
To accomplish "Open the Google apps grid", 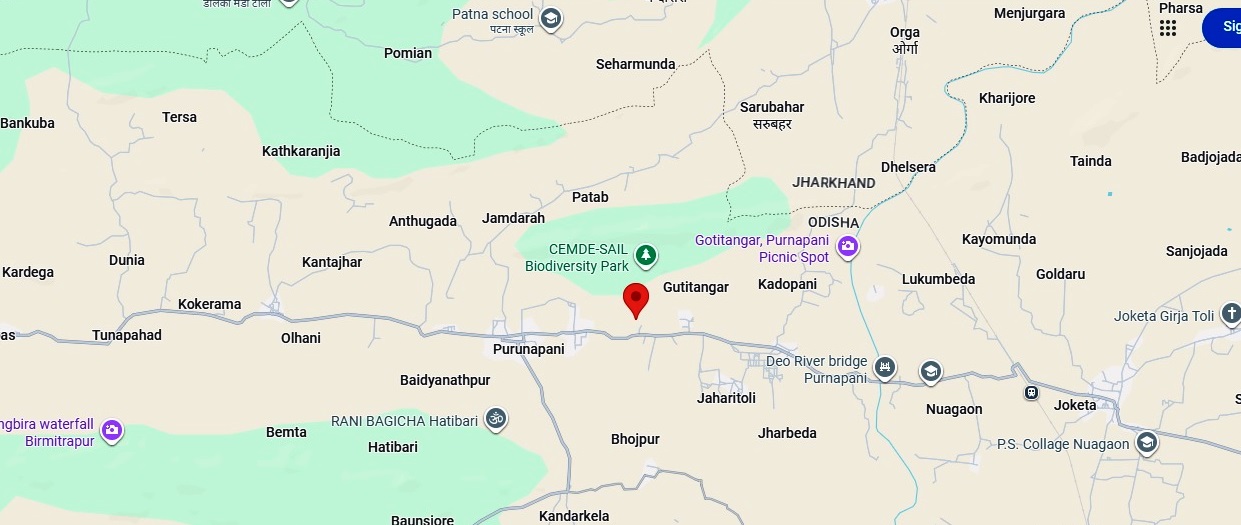I will pyautogui.click(x=1168, y=28).
